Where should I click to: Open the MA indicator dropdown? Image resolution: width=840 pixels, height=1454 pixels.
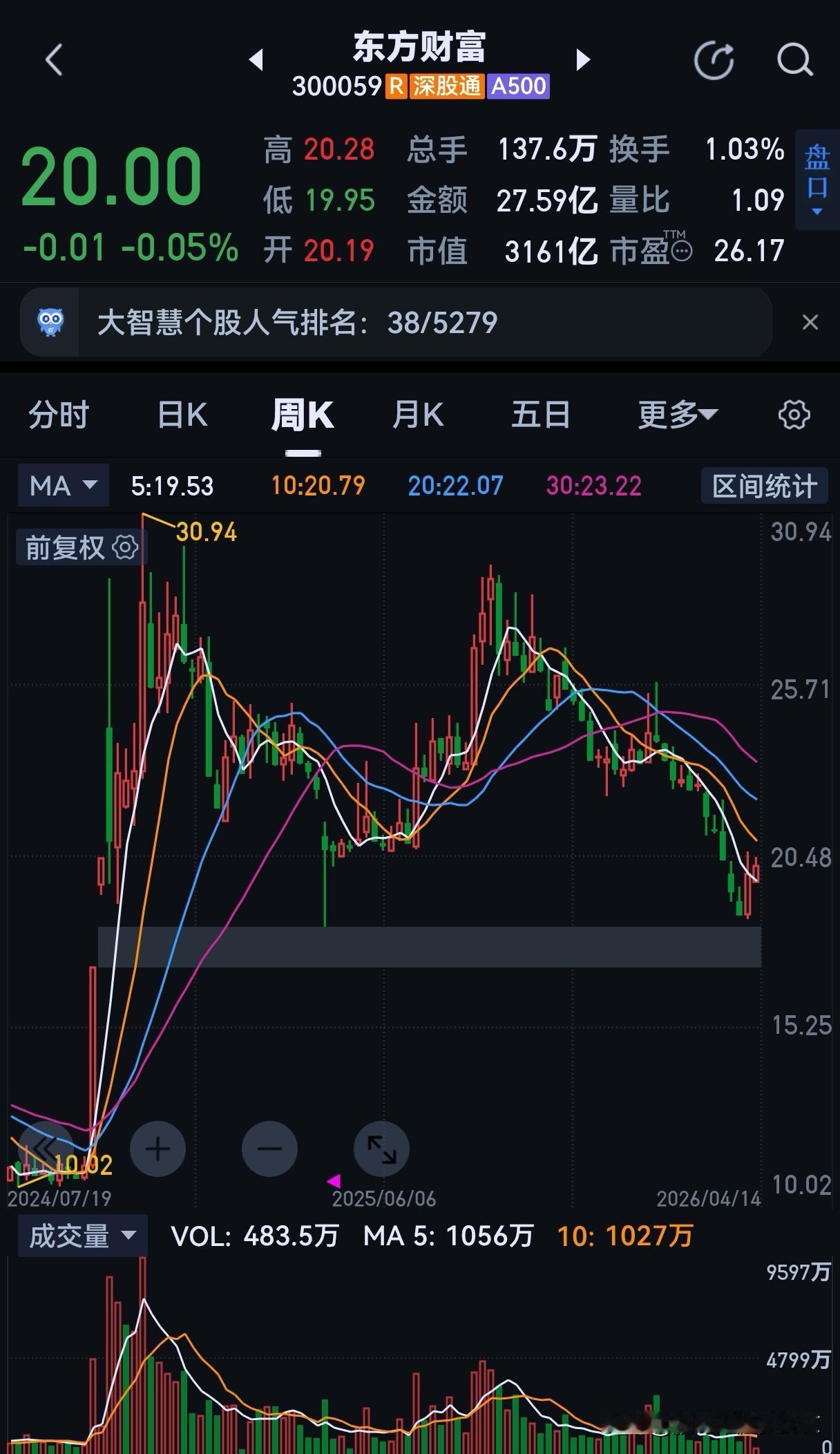[x=62, y=485]
